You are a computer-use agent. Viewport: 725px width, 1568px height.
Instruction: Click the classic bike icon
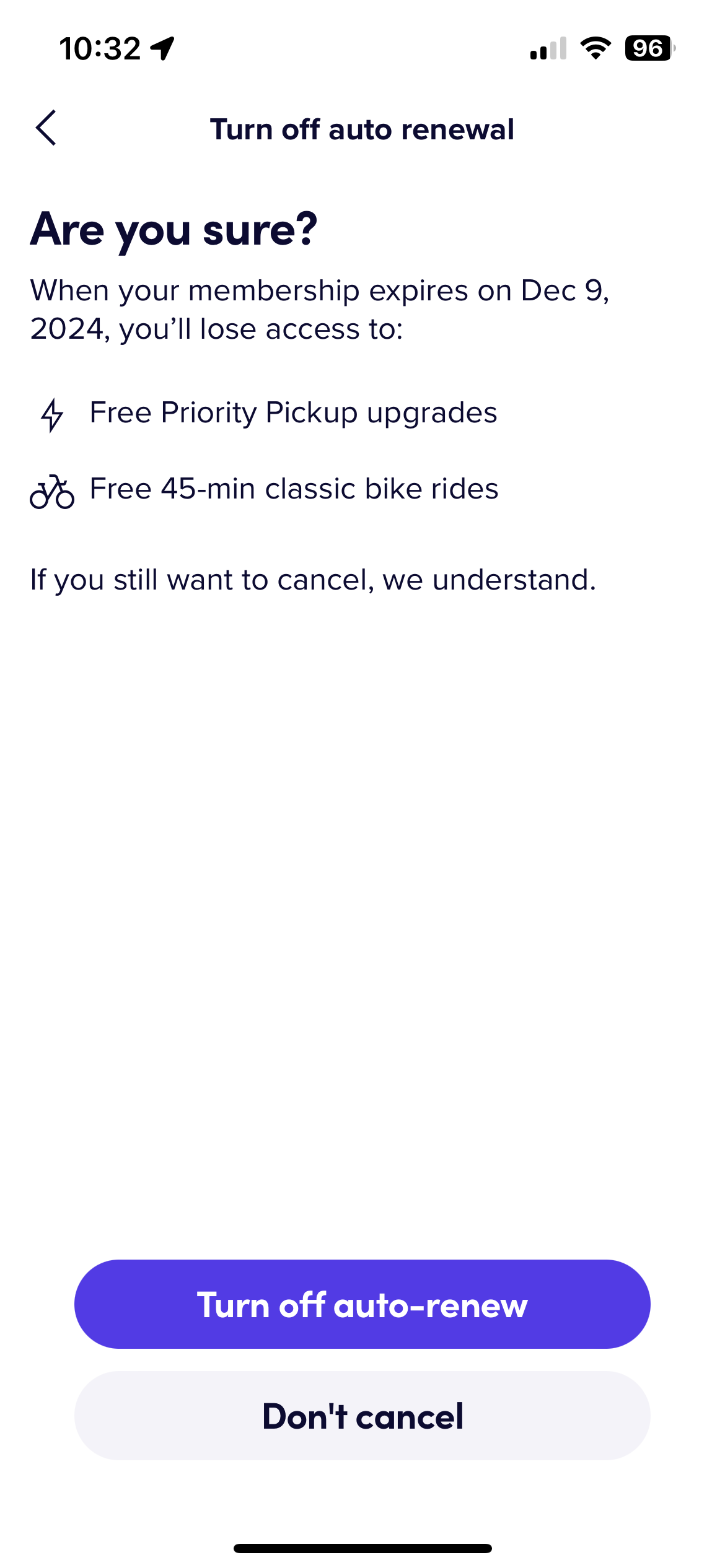[52, 490]
